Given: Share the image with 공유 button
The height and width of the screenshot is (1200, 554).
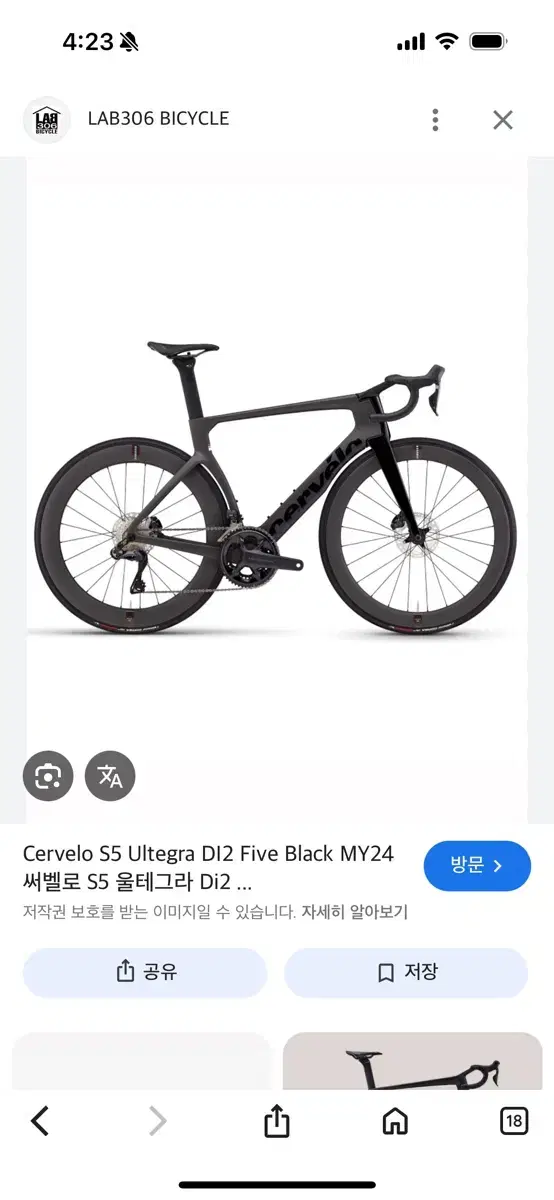Looking at the screenshot, I should [146, 972].
